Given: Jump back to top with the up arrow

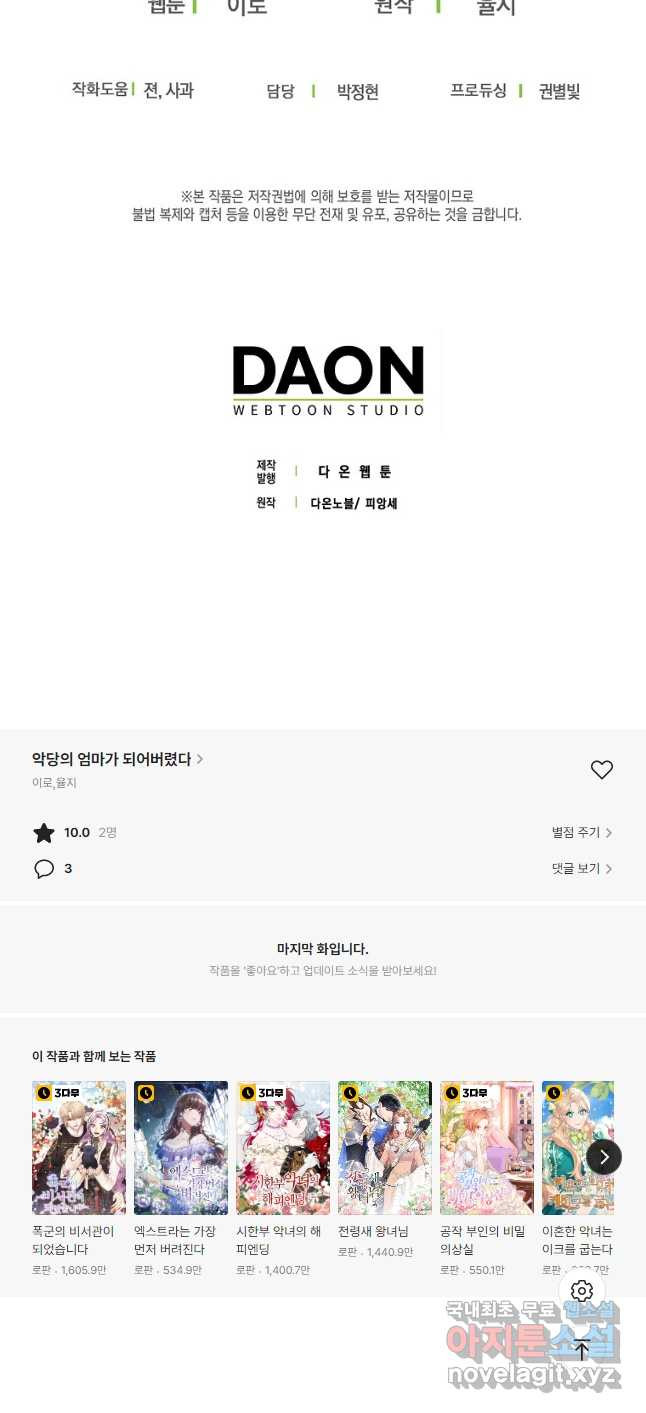Looking at the screenshot, I should click(582, 1349).
